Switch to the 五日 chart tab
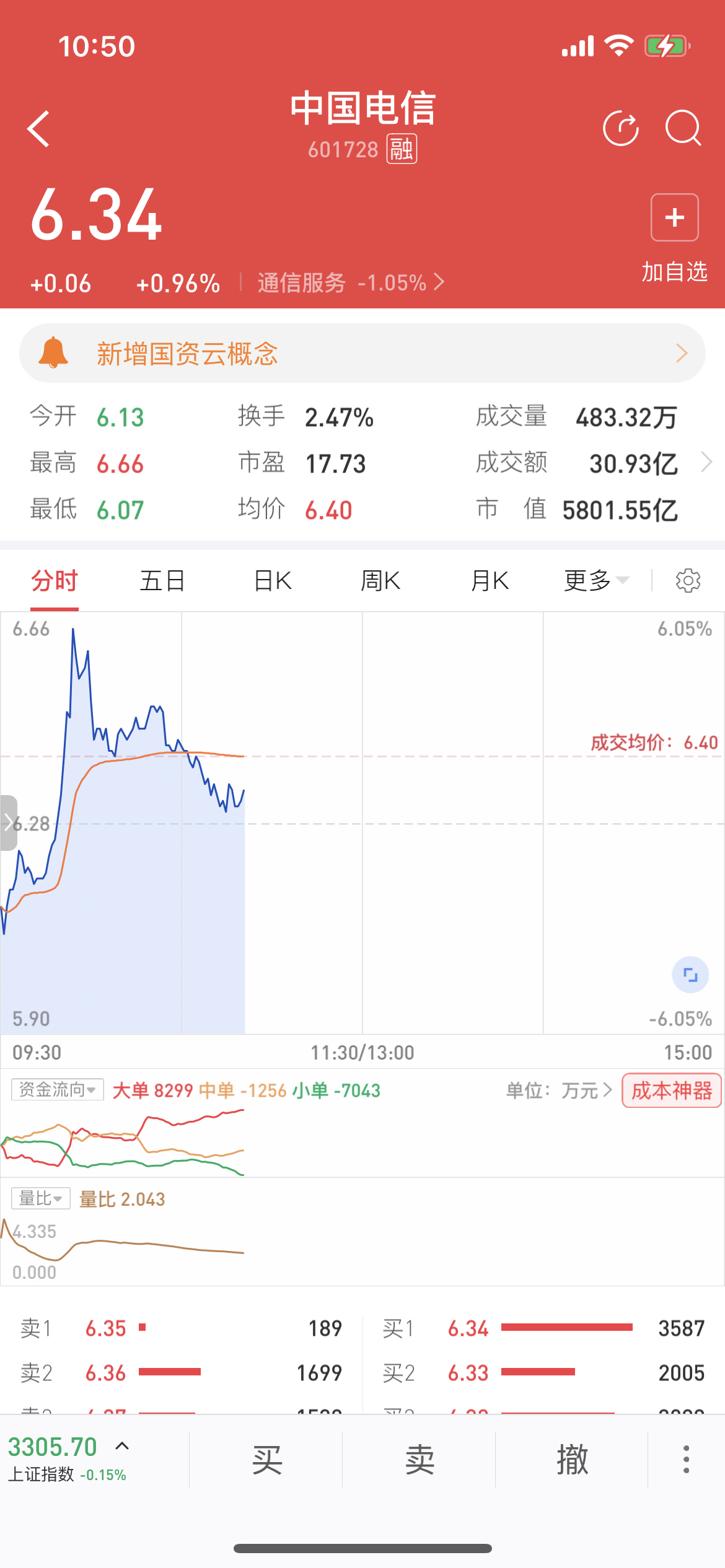Screen dimensions: 725x1568 [x=162, y=581]
